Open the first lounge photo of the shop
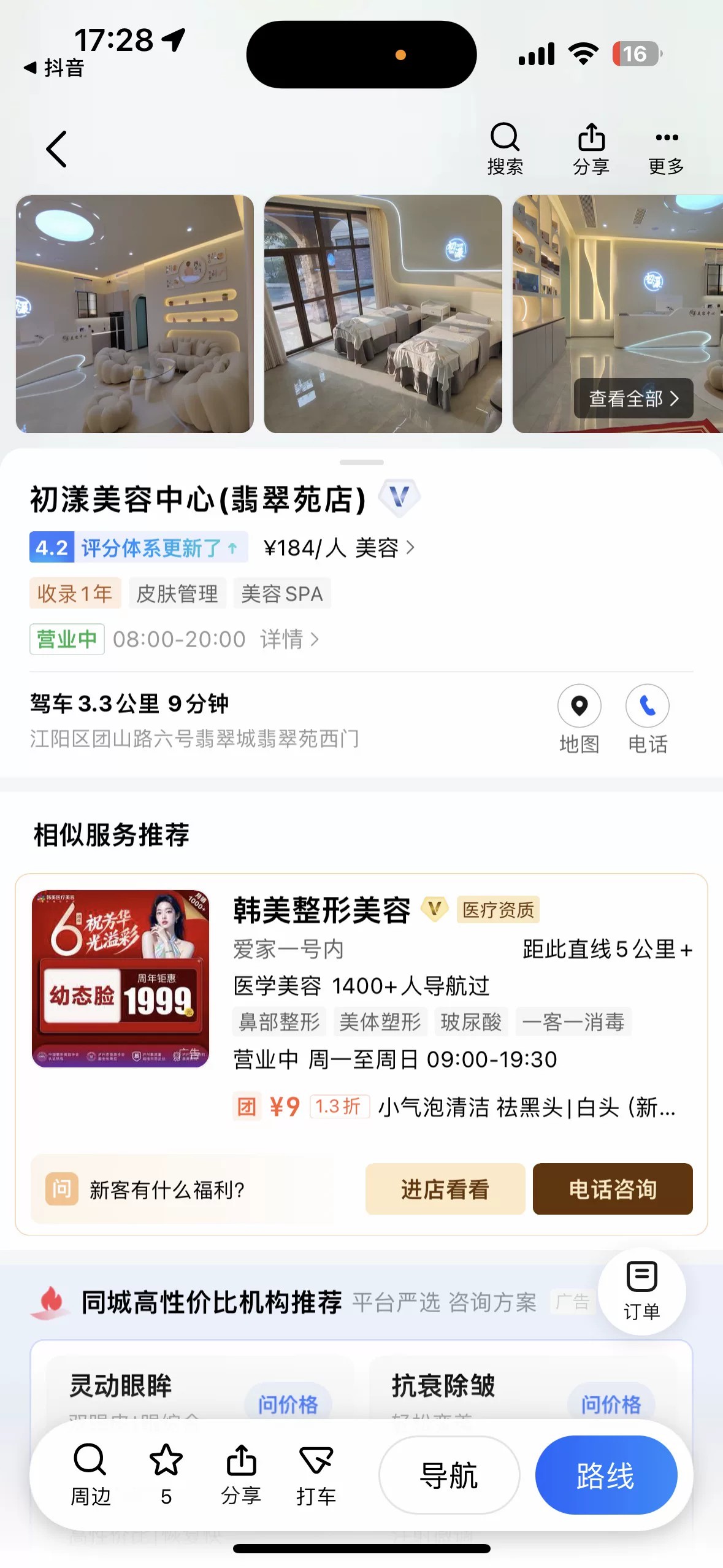This screenshot has height=1568, width=723. point(134,314)
